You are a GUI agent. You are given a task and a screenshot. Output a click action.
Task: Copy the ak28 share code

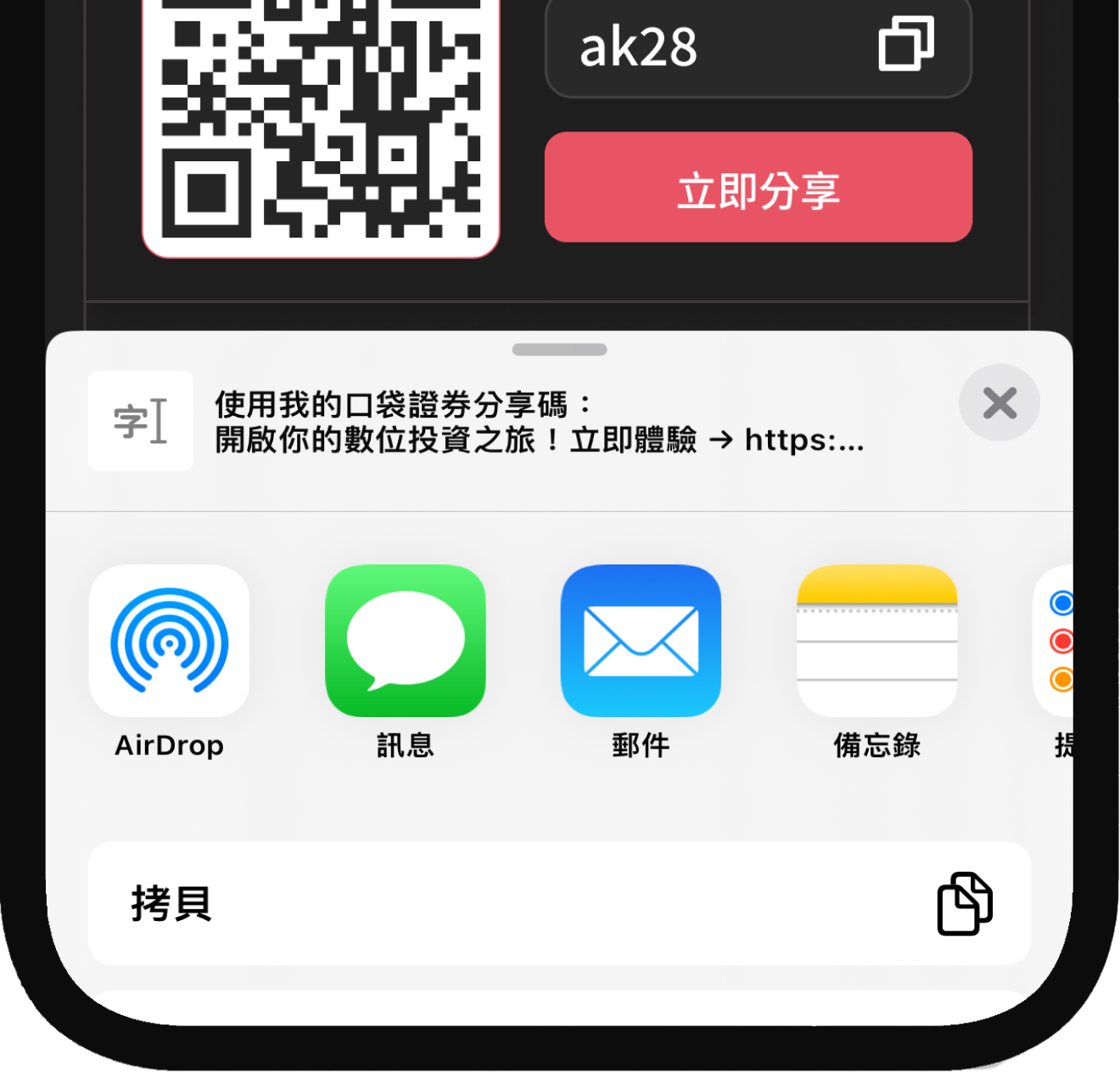pyautogui.click(x=905, y=44)
